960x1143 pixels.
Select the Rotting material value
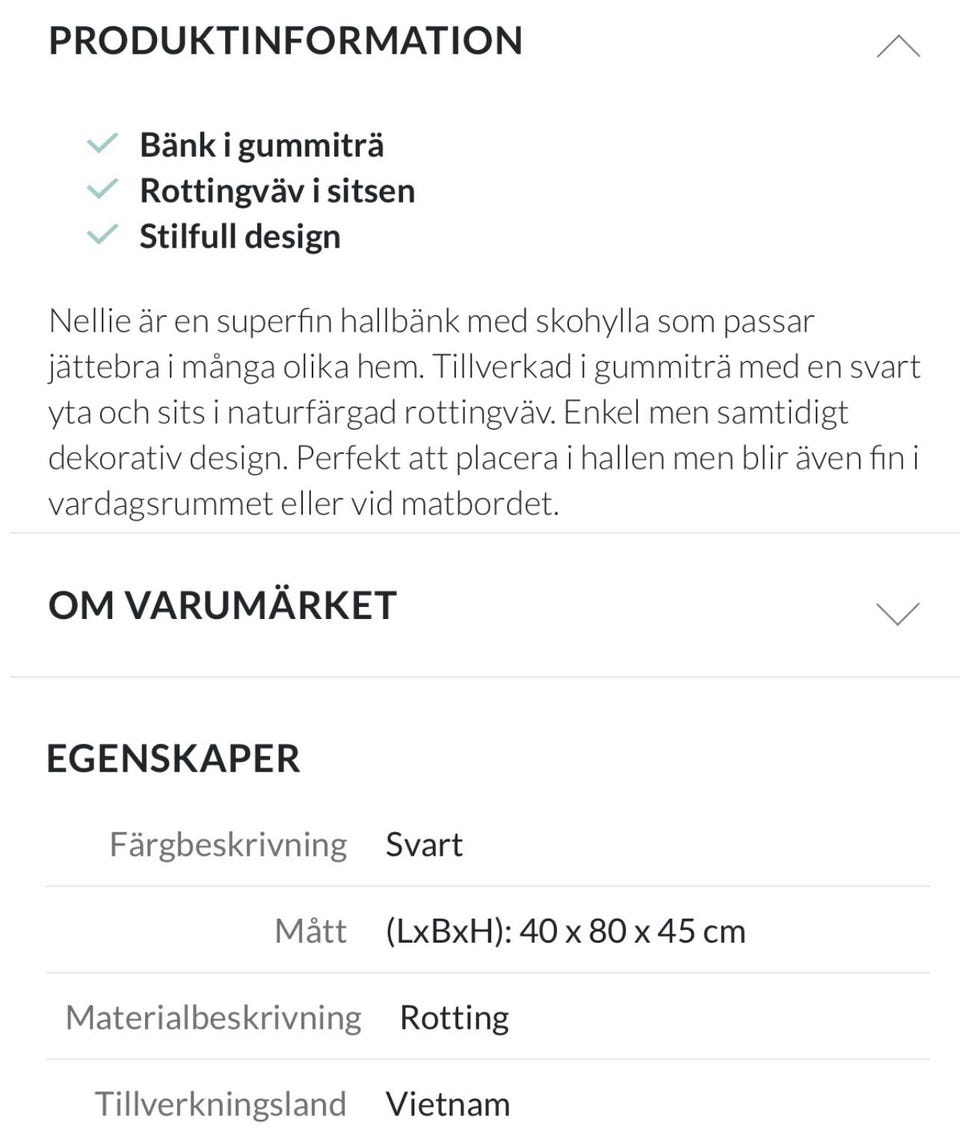454,1017
